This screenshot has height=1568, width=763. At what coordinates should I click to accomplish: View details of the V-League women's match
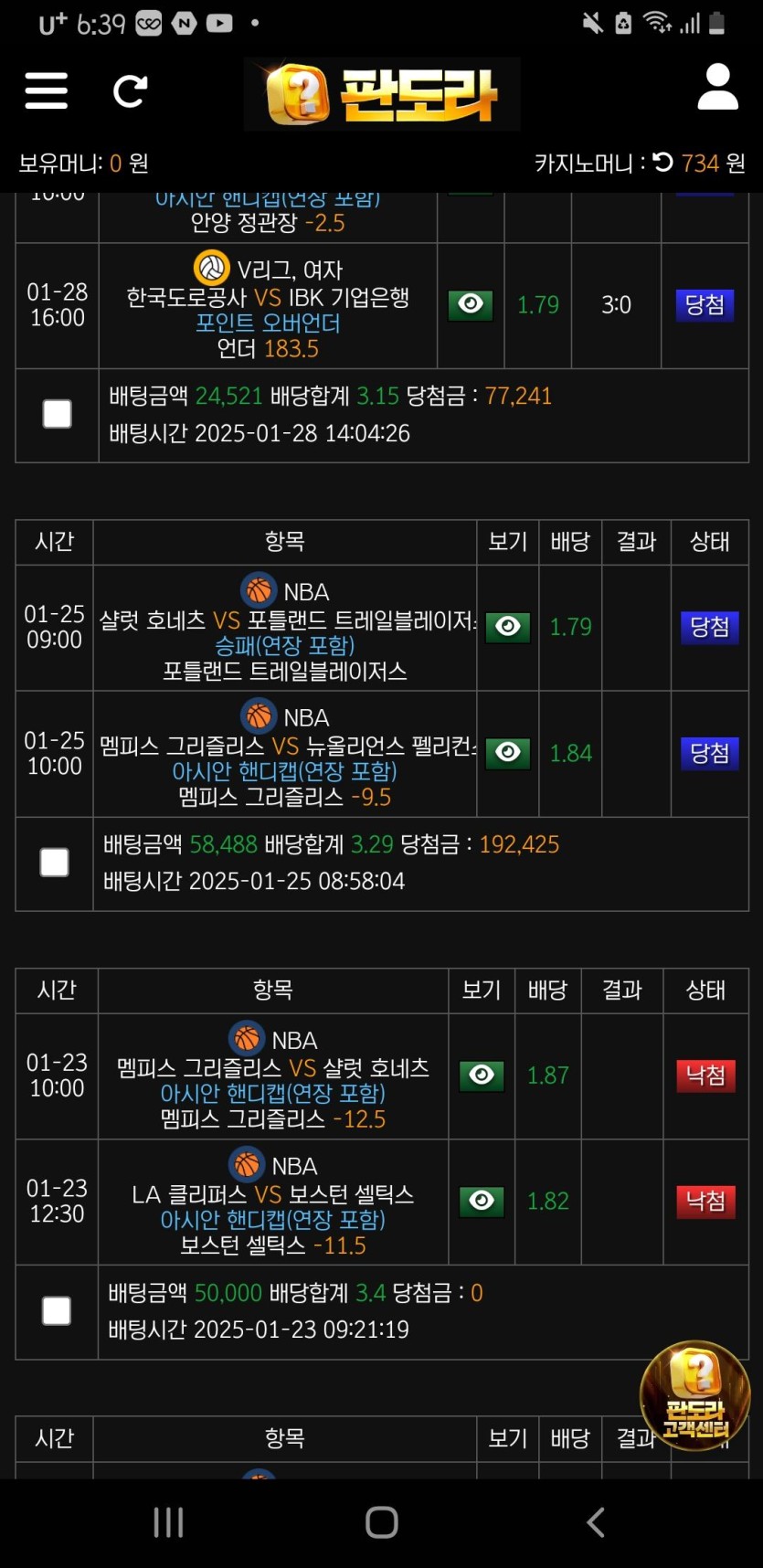[471, 304]
